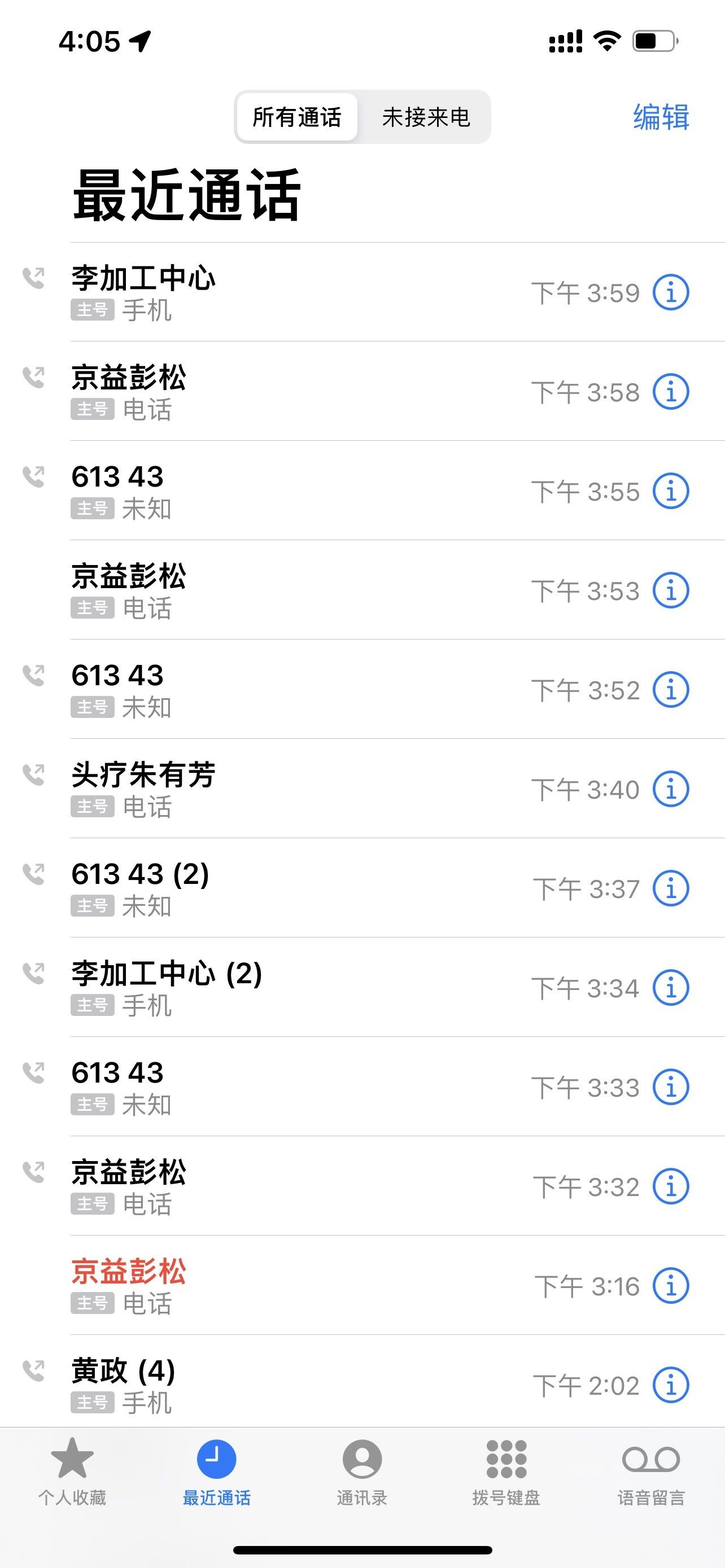Tap the 编辑 button
Image resolution: width=725 pixels, height=1568 pixels.
coord(661,117)
